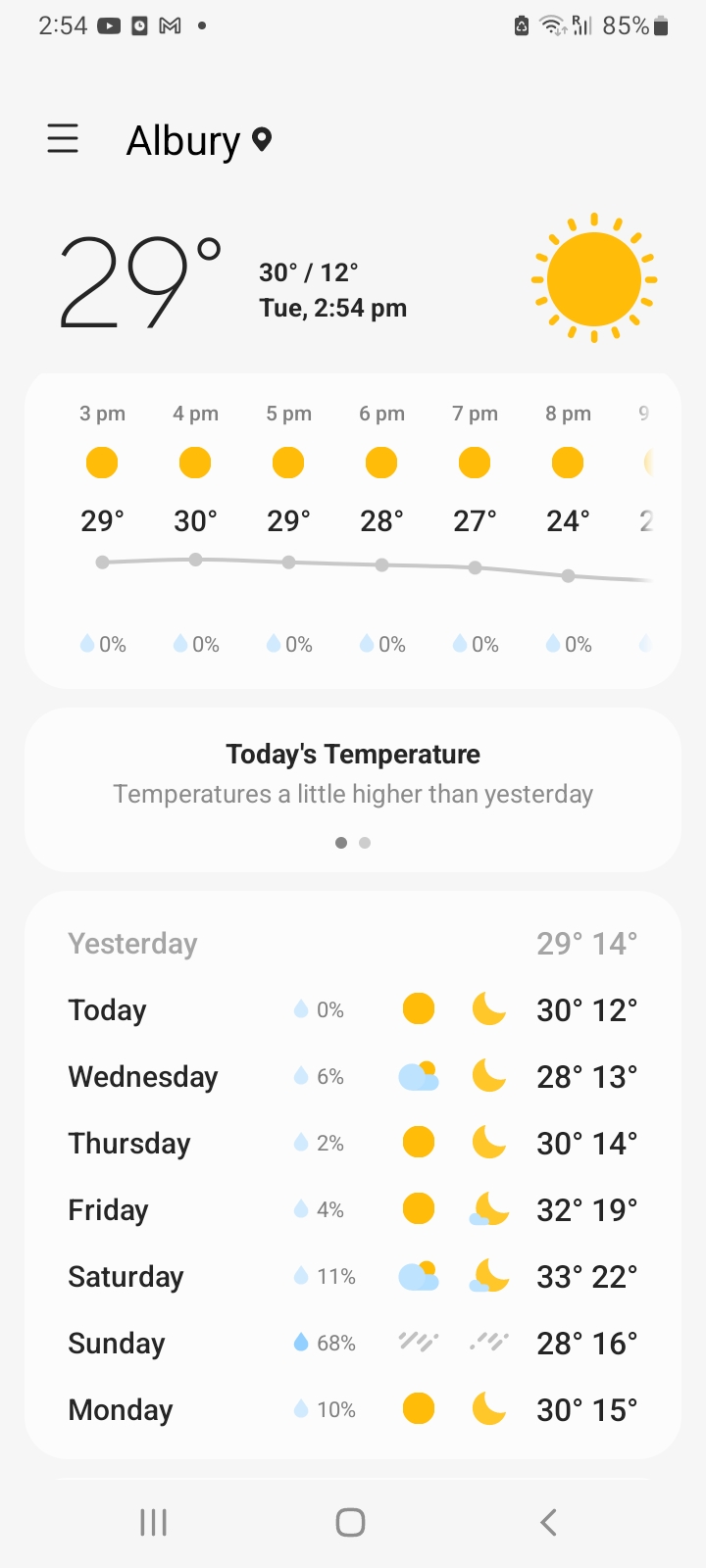Open Today's Temperature card
The image size is (706, 1568).
pos(353,773)
